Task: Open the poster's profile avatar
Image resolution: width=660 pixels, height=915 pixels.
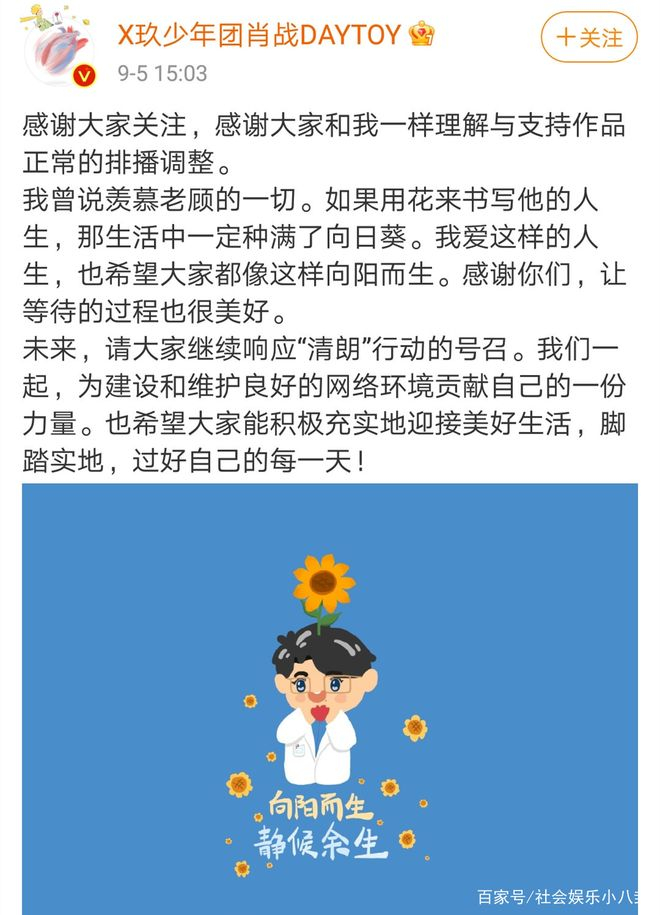Action: pyautogui.click(x=60, y=49)
